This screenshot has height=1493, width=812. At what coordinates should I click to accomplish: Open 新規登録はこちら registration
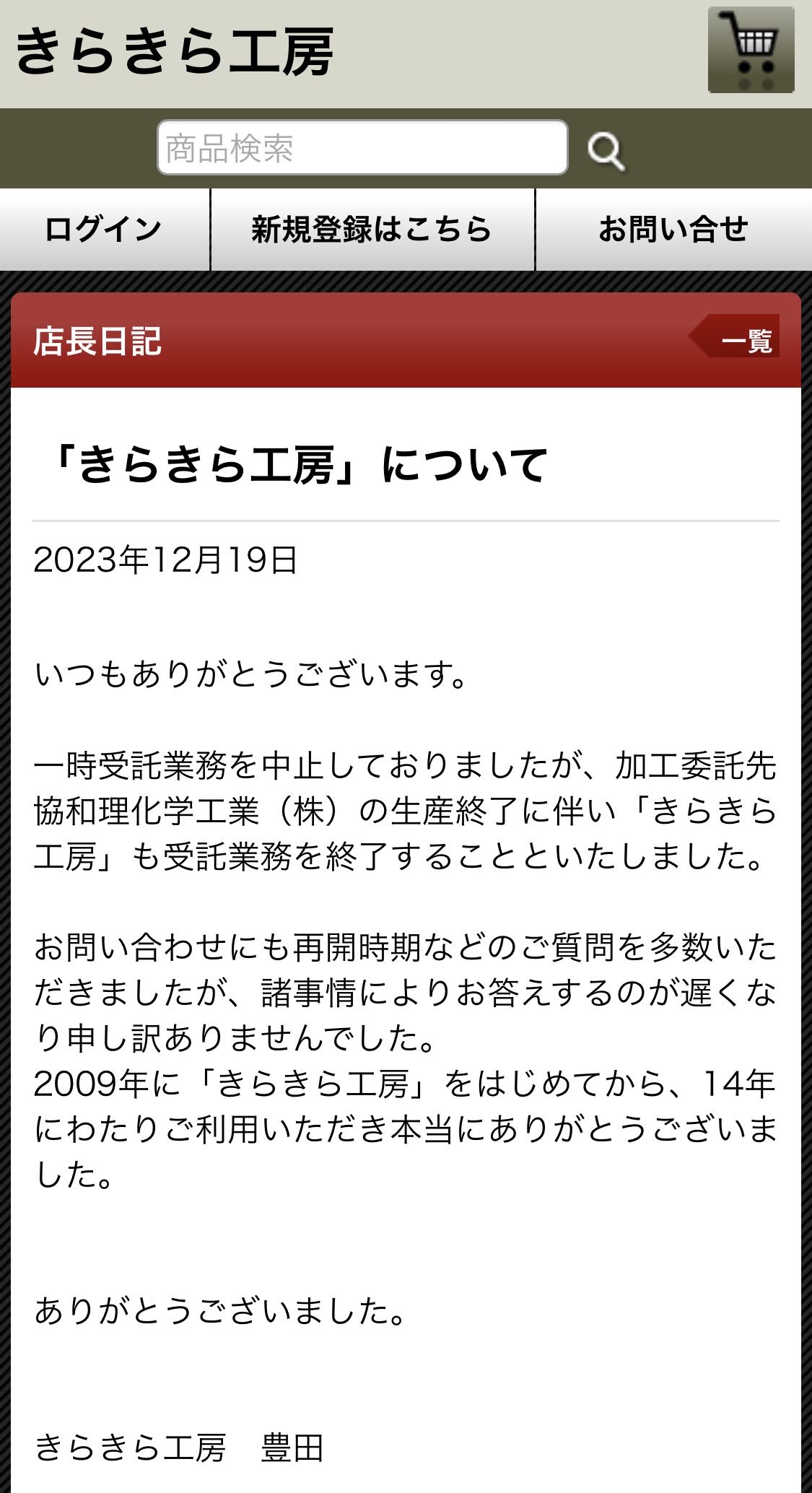(372, 230)
